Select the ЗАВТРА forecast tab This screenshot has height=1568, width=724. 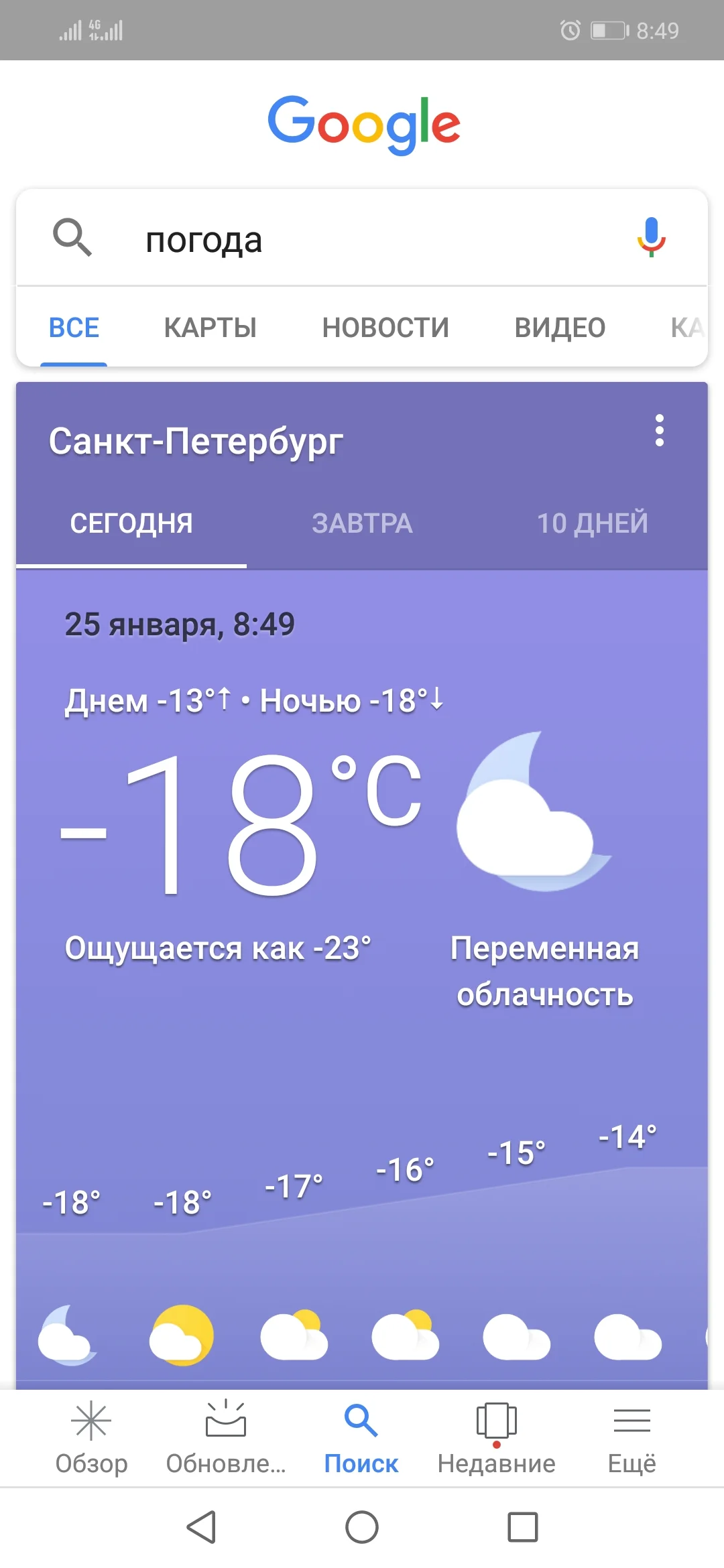(x=362, y=524)
